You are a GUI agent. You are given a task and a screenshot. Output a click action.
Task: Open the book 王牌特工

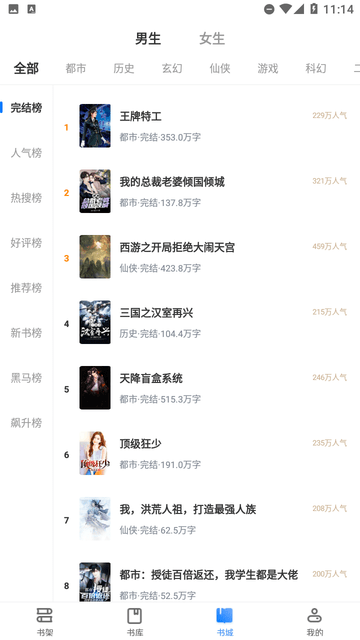coord(206,126)
